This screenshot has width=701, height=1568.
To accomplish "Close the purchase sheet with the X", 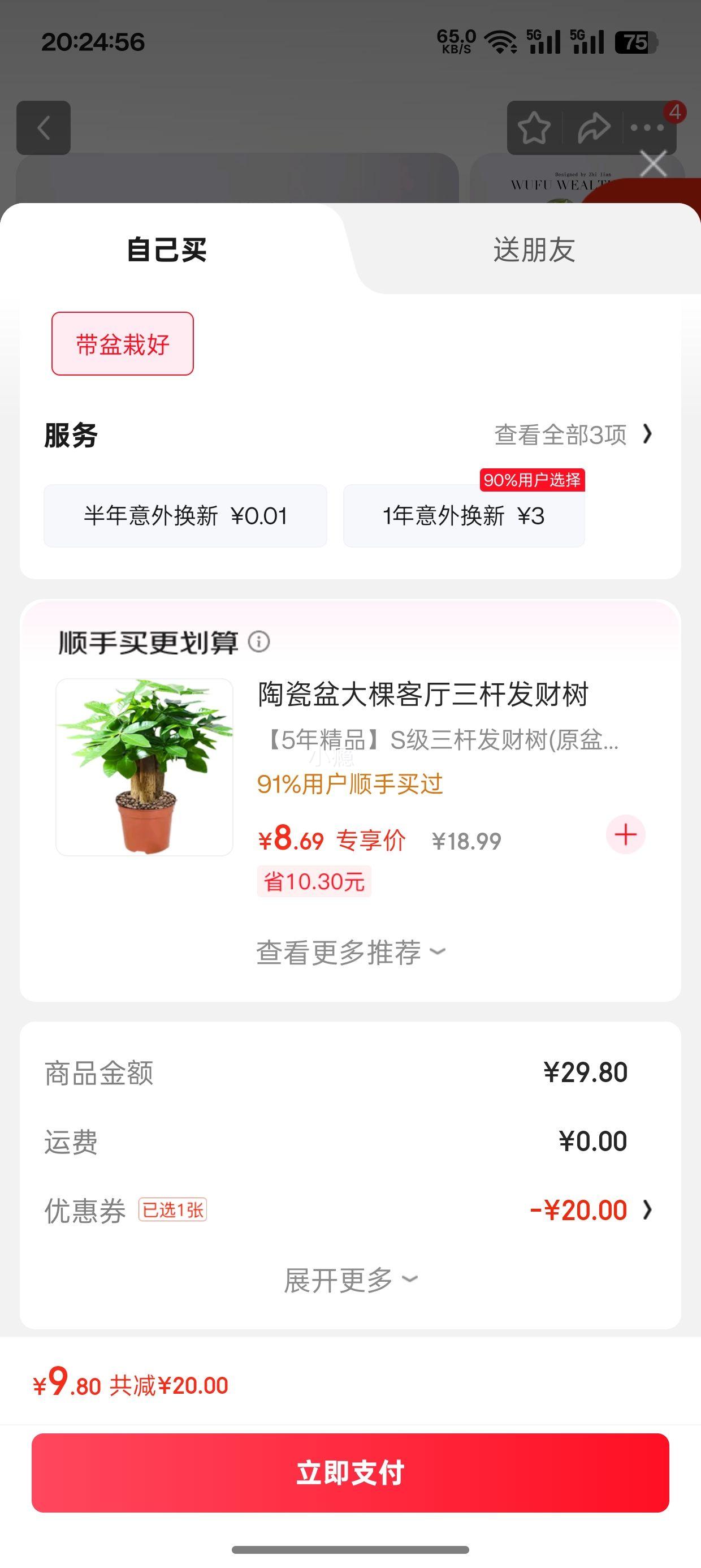I will [x=654, y=163].
